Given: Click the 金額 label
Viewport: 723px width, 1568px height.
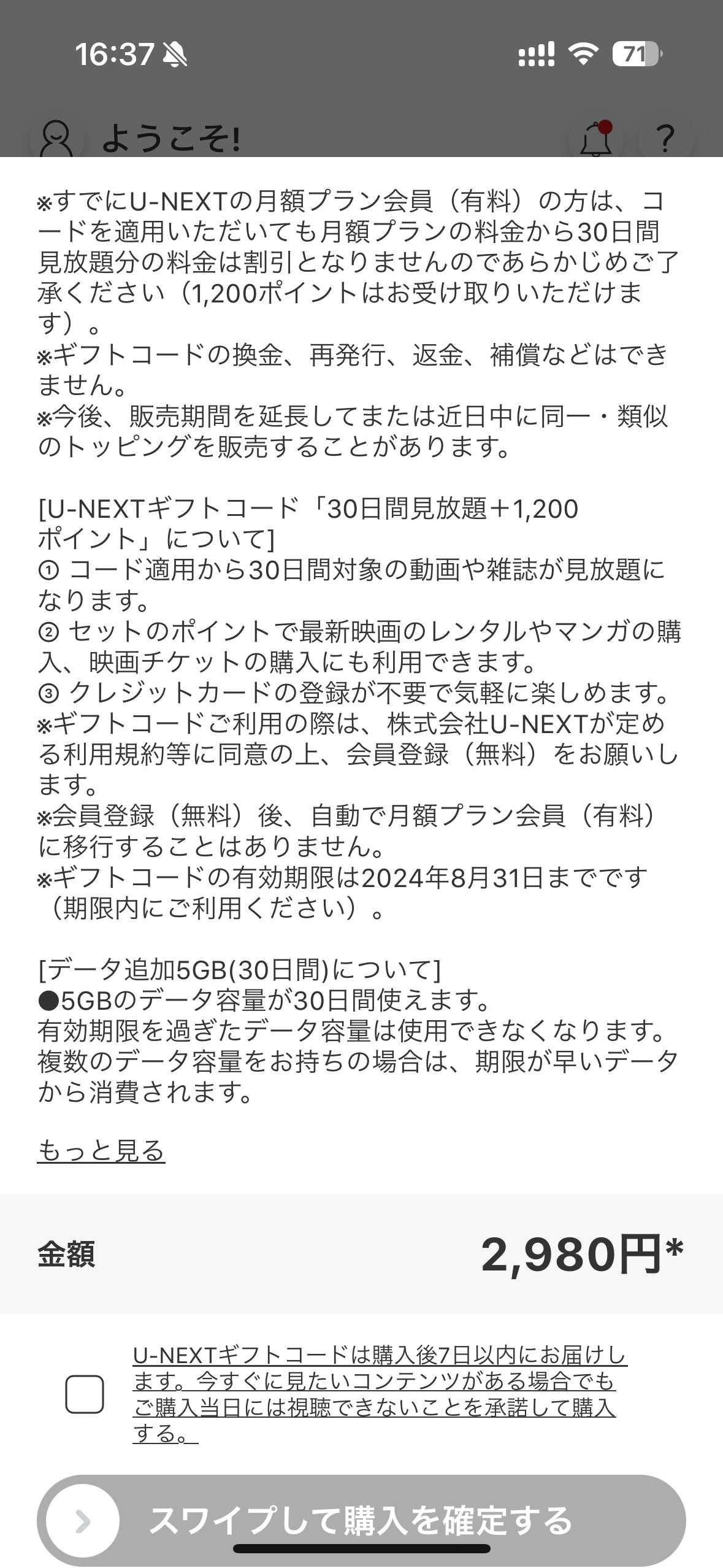Looking at the screenshot, I should pyautogui.click(x=67, y=1254).
